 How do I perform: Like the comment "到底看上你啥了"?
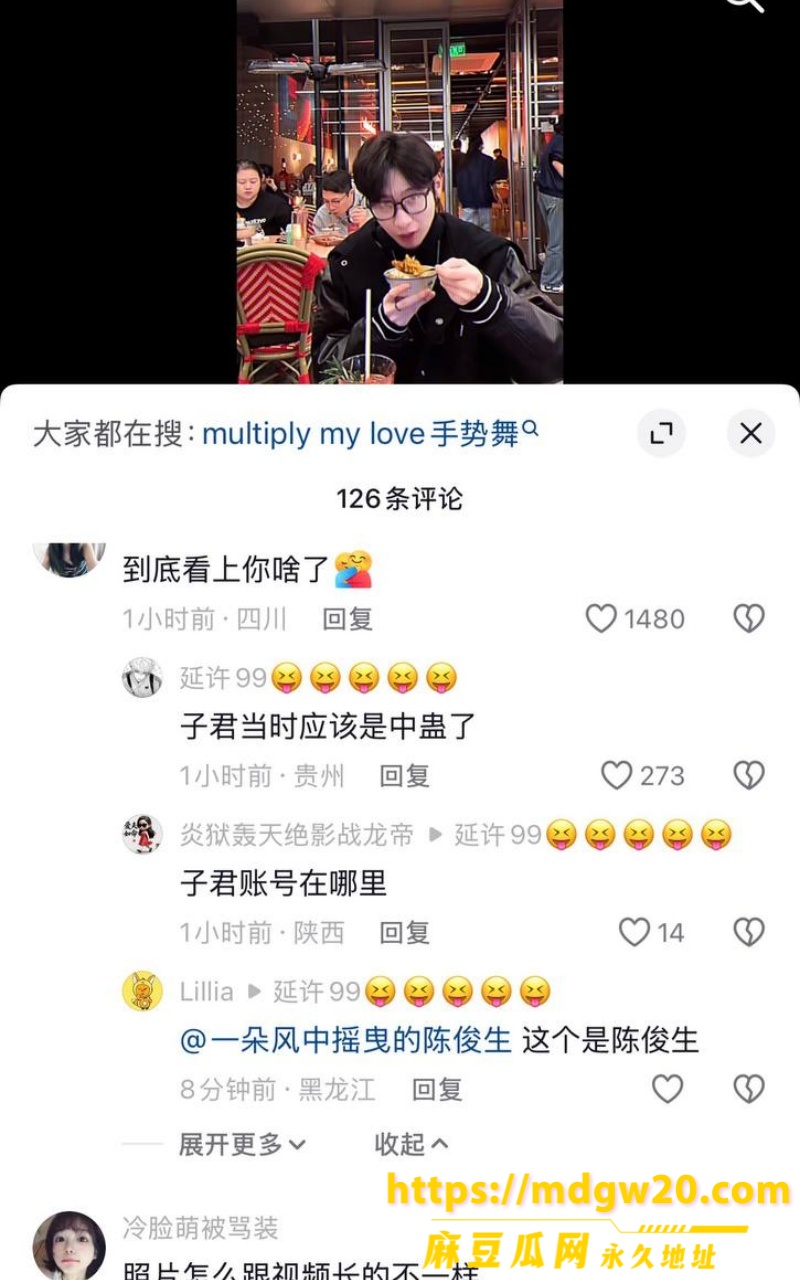coord(601,619)
